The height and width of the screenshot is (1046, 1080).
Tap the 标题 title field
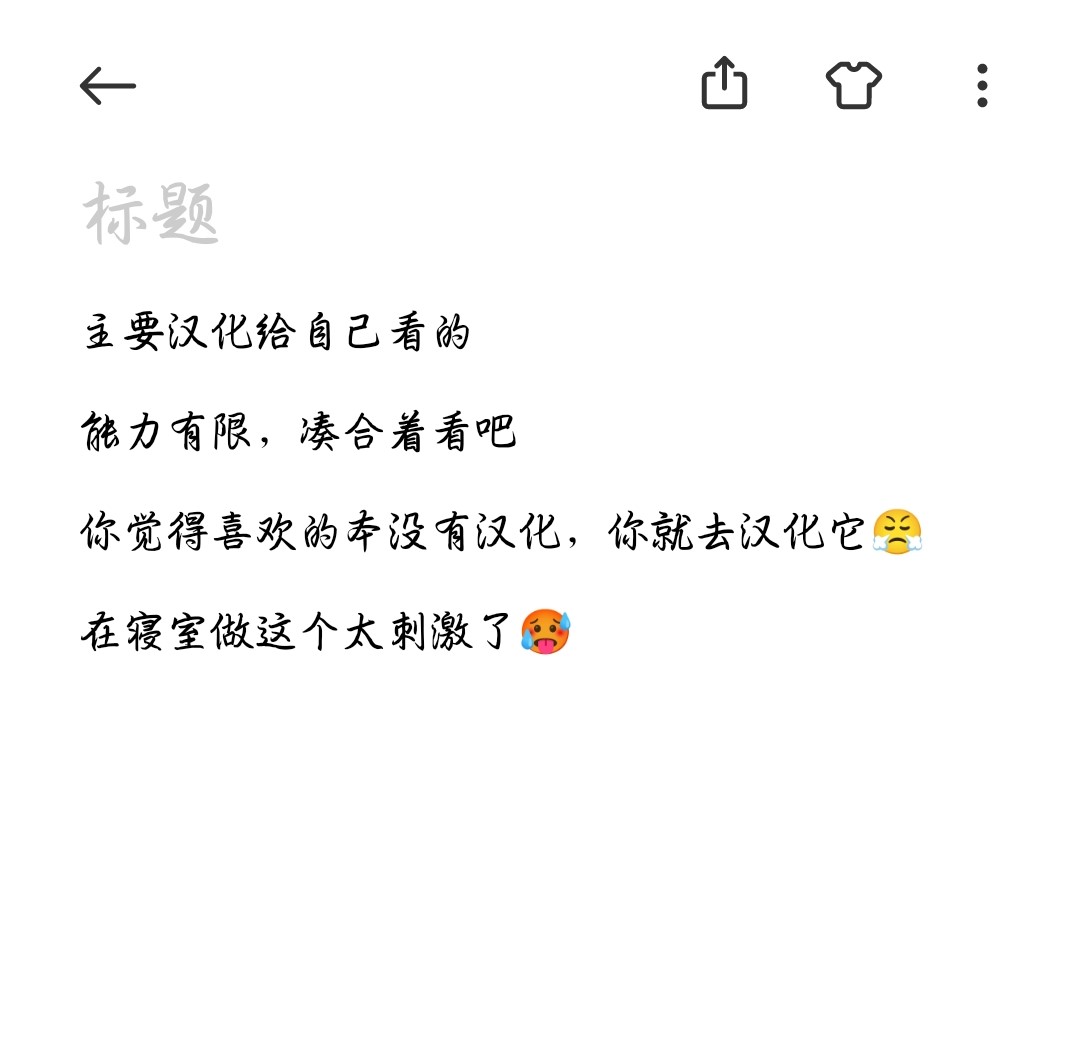151,214
